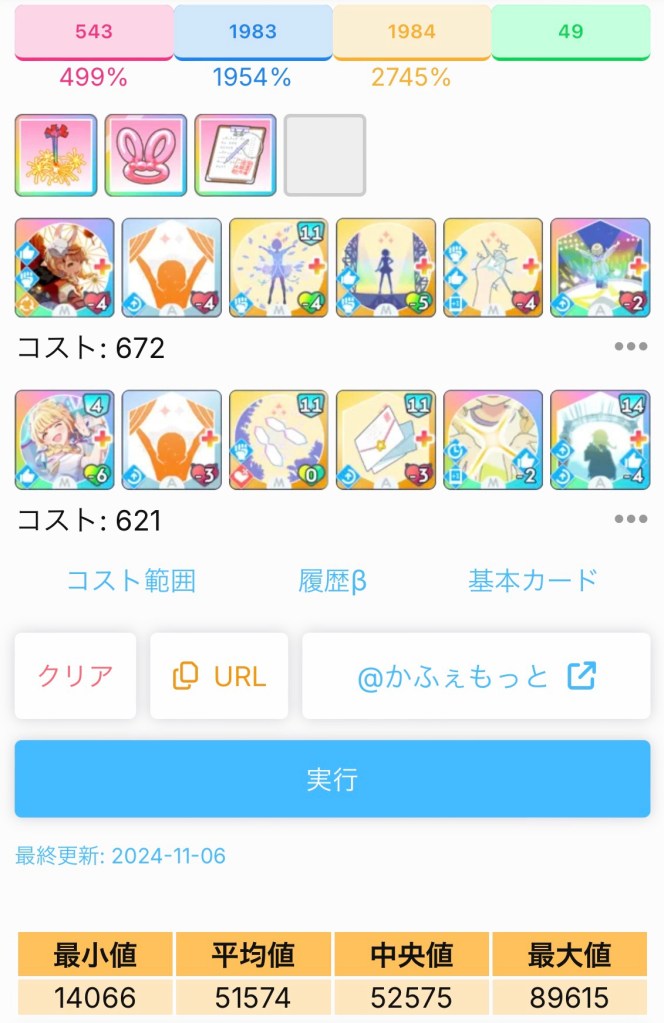Screen dimensions: 664x1023
Task: Edit the blue 1983 parameter field
Action: 253,31
